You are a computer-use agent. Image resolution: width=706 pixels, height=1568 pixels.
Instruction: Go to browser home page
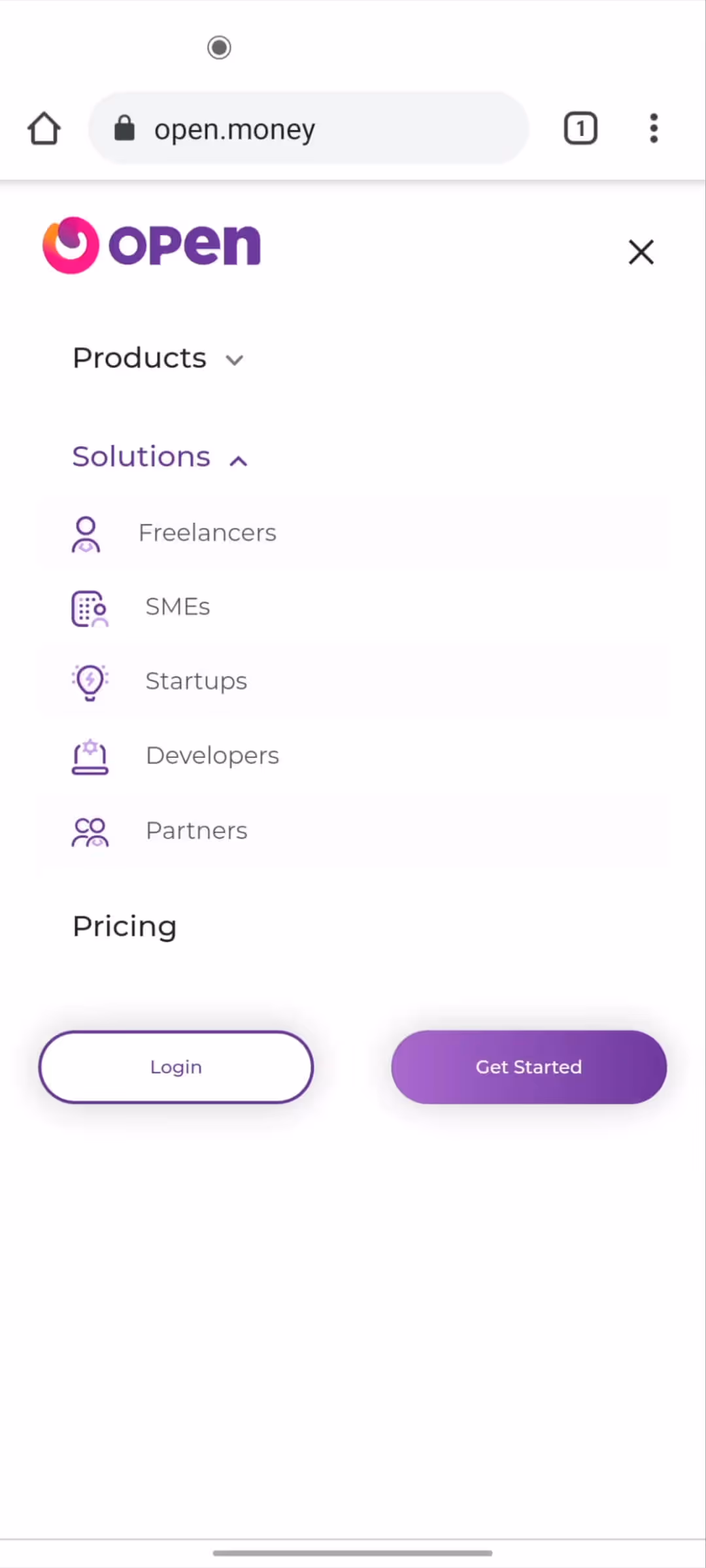point(44,128)
